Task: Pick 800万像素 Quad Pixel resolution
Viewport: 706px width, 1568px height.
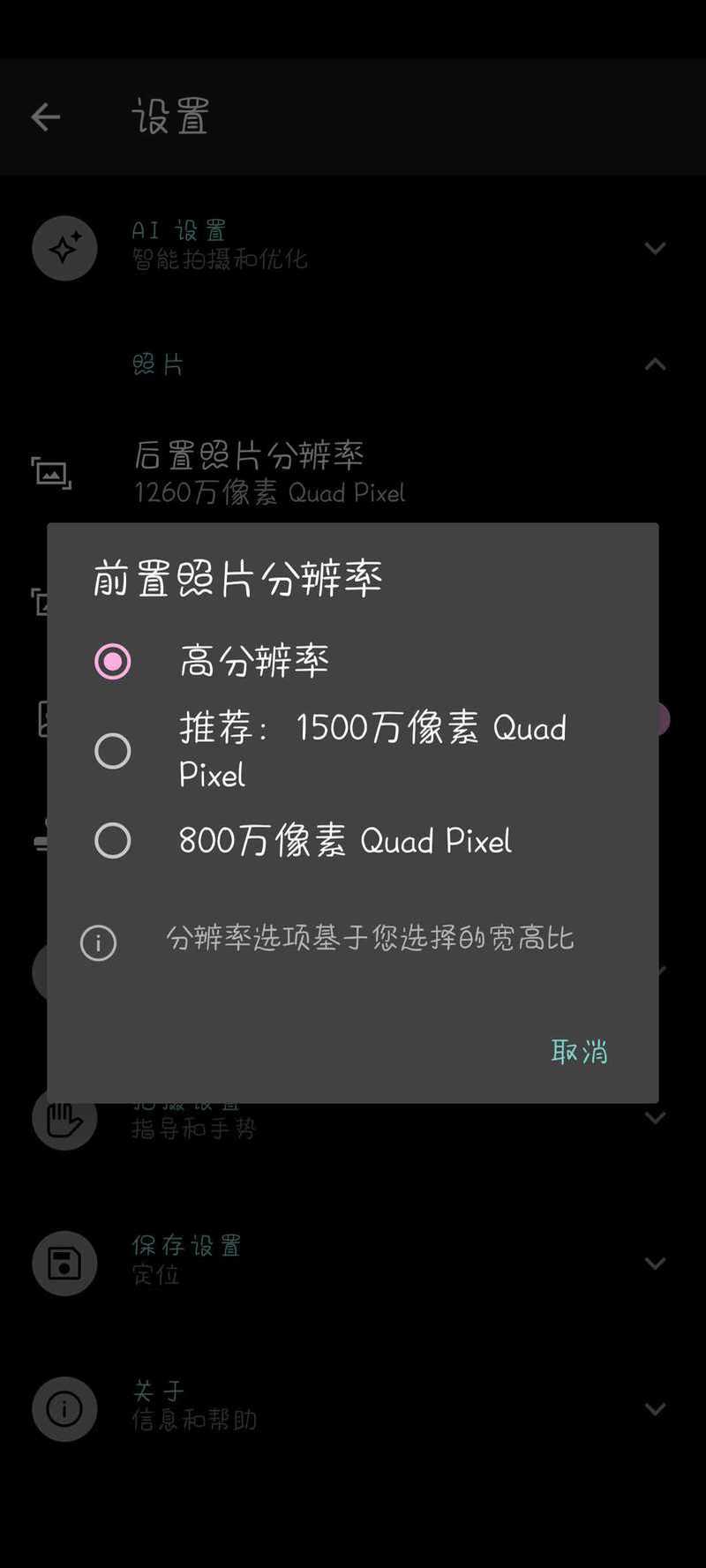Action: click(x=352, y=840)
